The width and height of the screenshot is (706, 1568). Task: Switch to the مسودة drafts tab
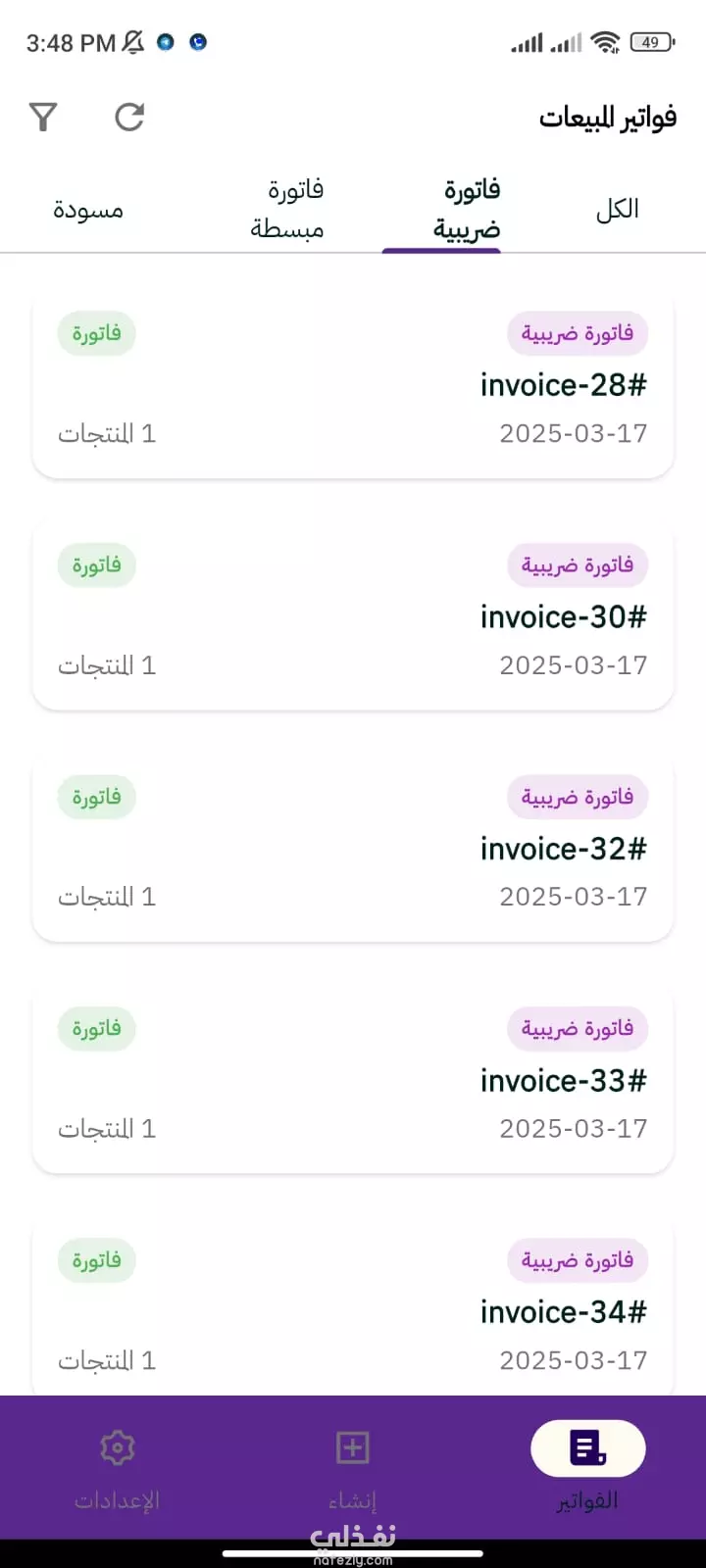pos(88,210)
